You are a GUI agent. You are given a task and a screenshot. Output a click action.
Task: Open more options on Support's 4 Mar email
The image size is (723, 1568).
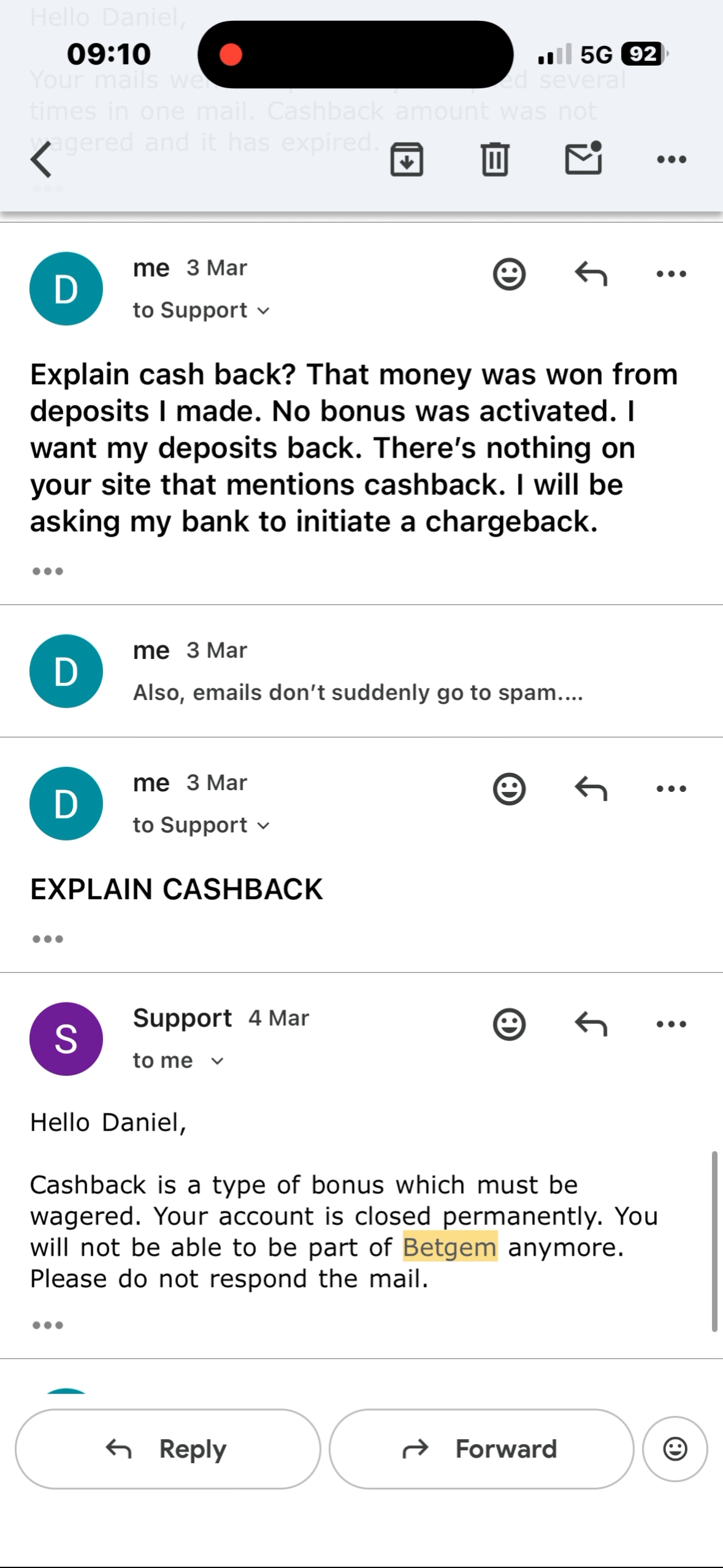[x=671, y=1024]
